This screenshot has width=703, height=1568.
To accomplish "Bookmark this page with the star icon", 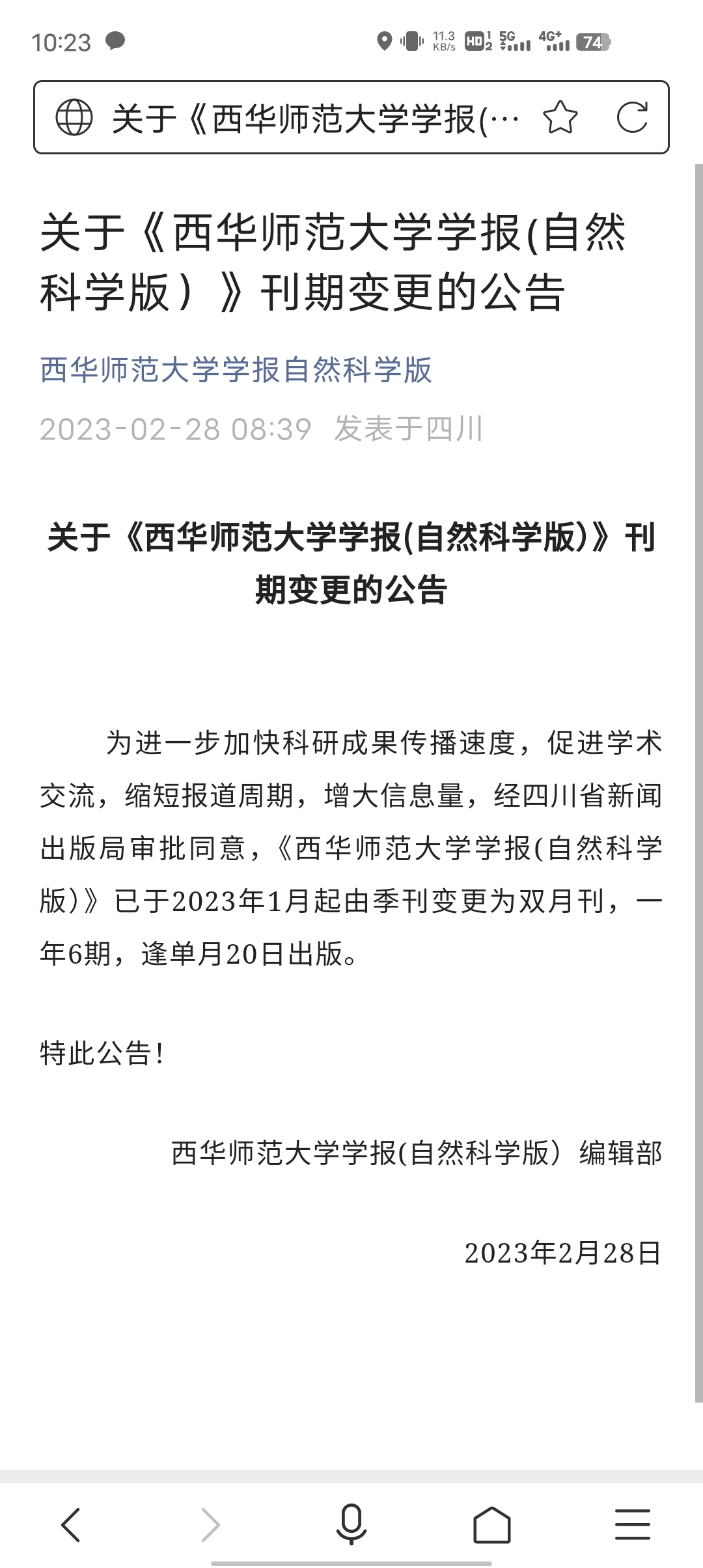I will tap(560, 118).
